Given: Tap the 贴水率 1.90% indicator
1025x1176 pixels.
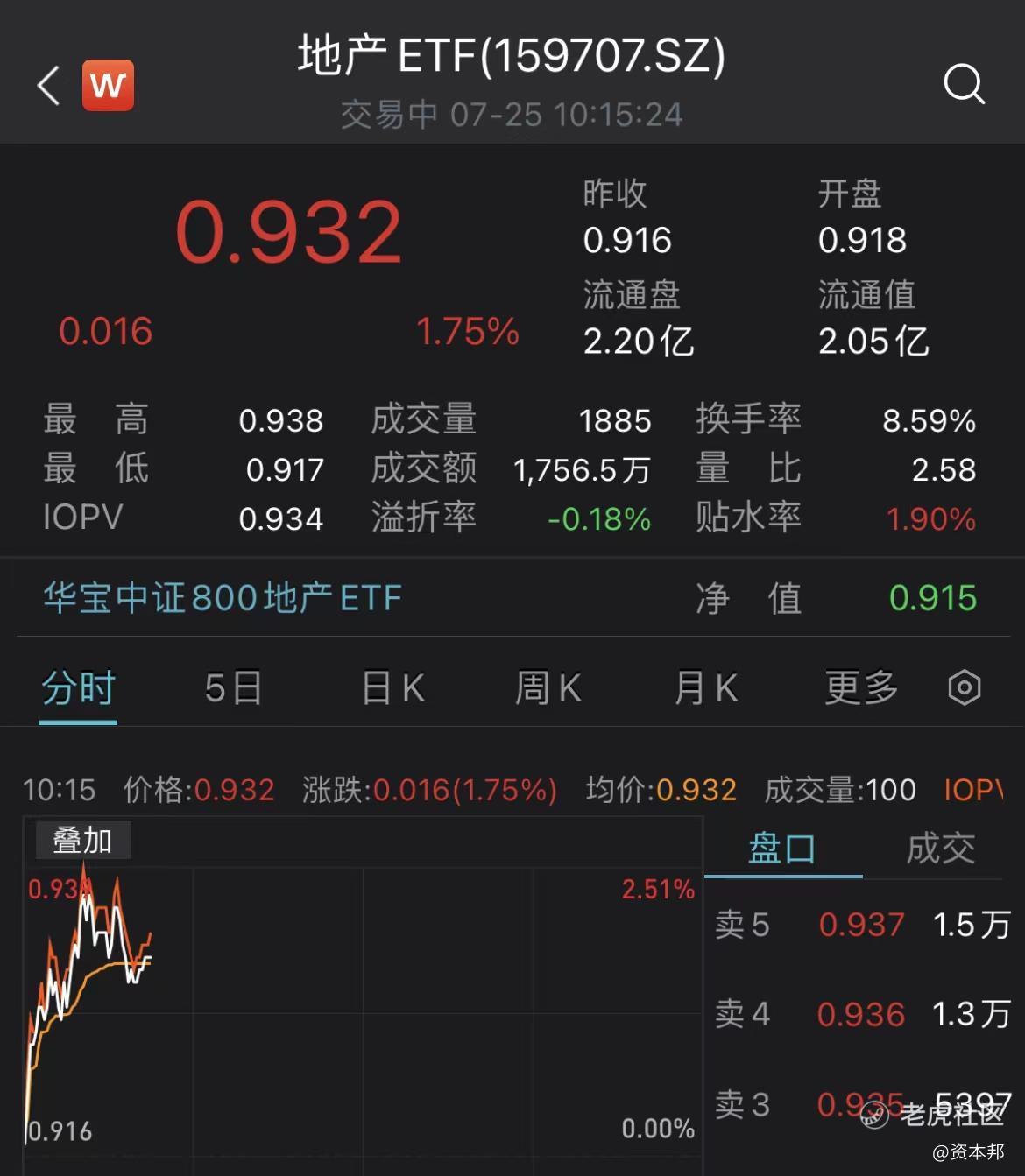Looking at the screenshot, I should pos(930,518).
